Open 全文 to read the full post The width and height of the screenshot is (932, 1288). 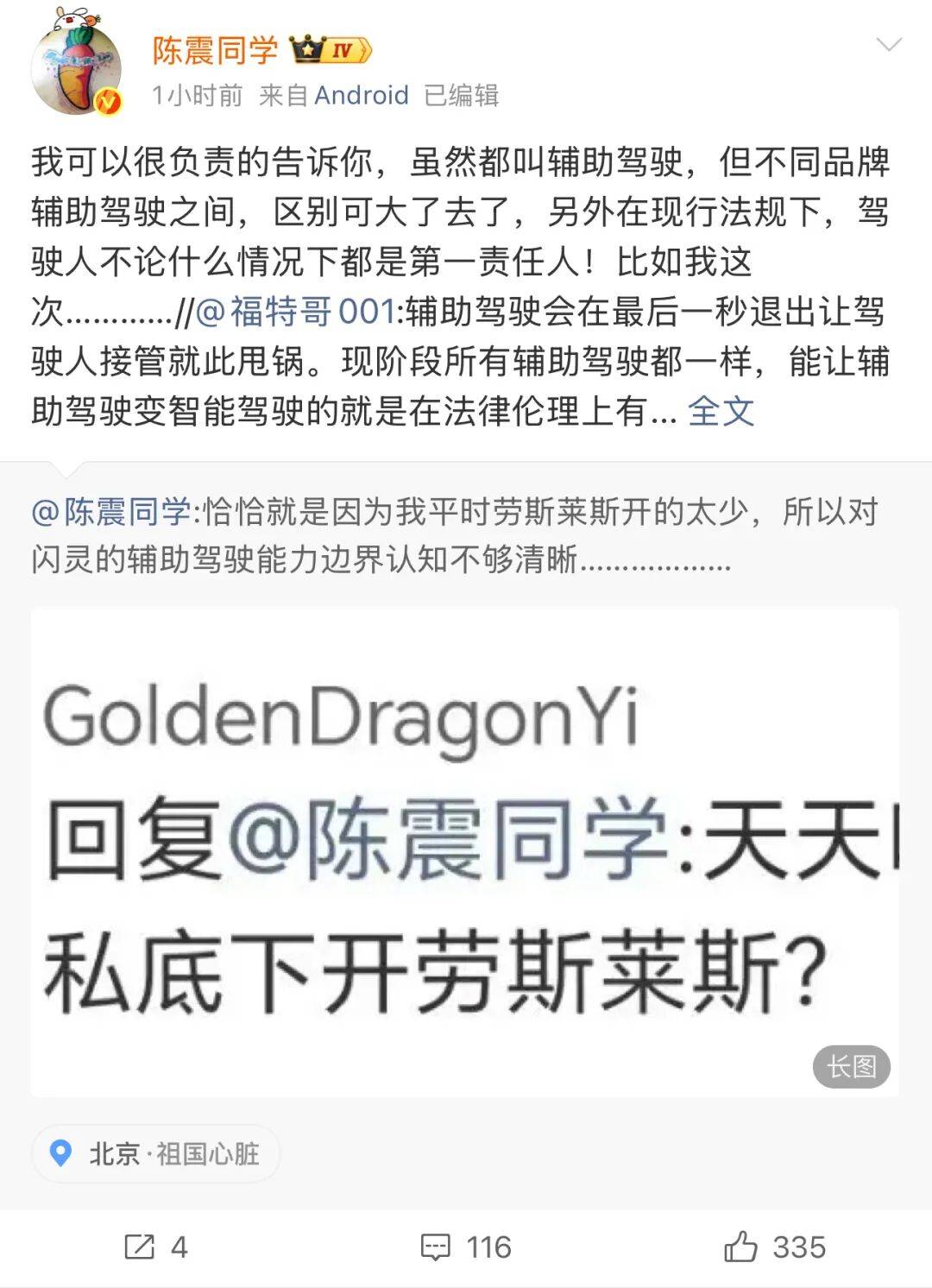pos(720,414)
